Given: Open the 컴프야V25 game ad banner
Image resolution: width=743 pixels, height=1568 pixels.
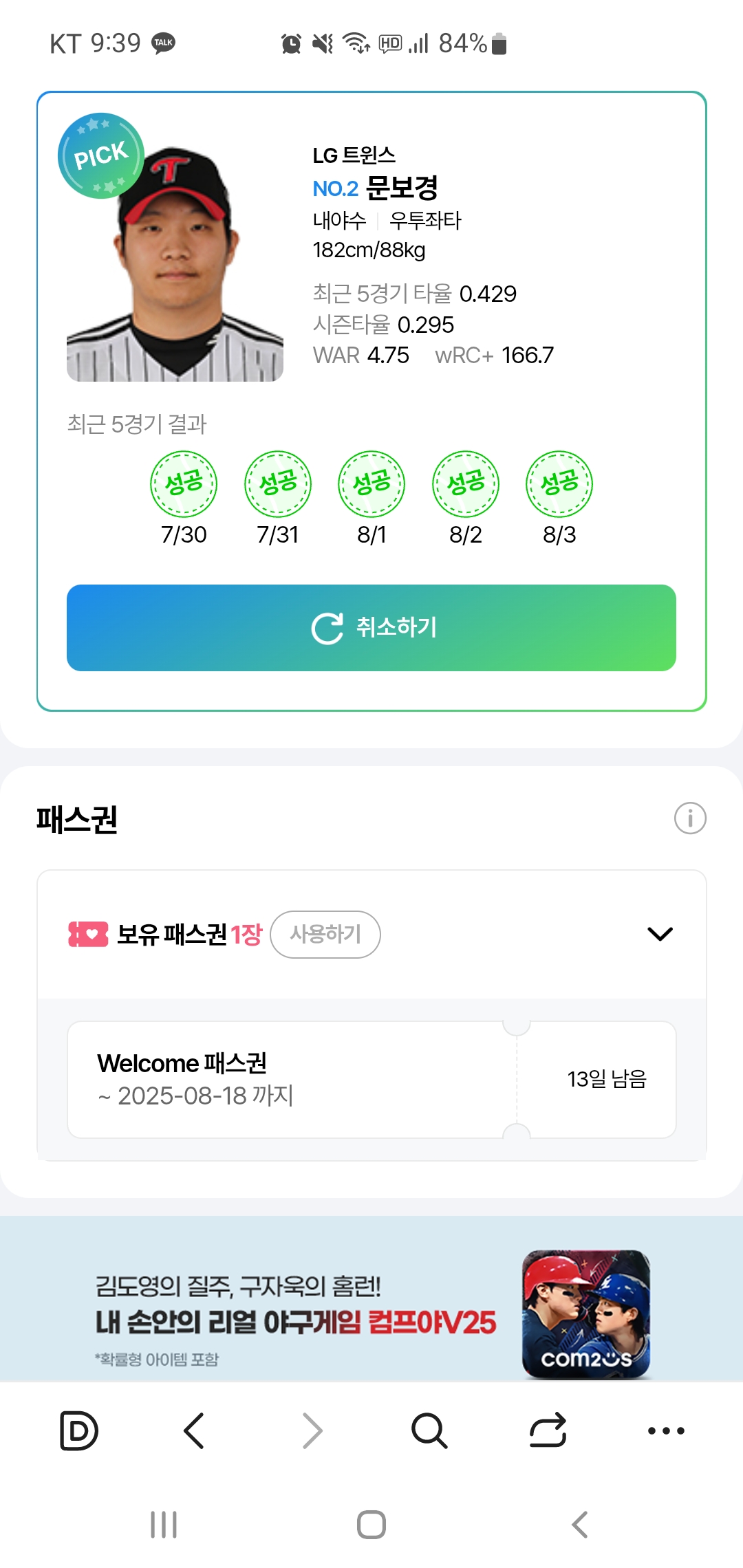Looking at the screenshot, I should click(x=371, y=1299).
